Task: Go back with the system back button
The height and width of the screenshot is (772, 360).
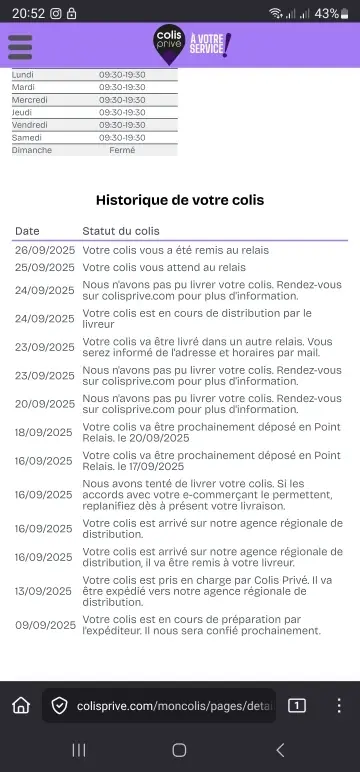Action: 280,750
